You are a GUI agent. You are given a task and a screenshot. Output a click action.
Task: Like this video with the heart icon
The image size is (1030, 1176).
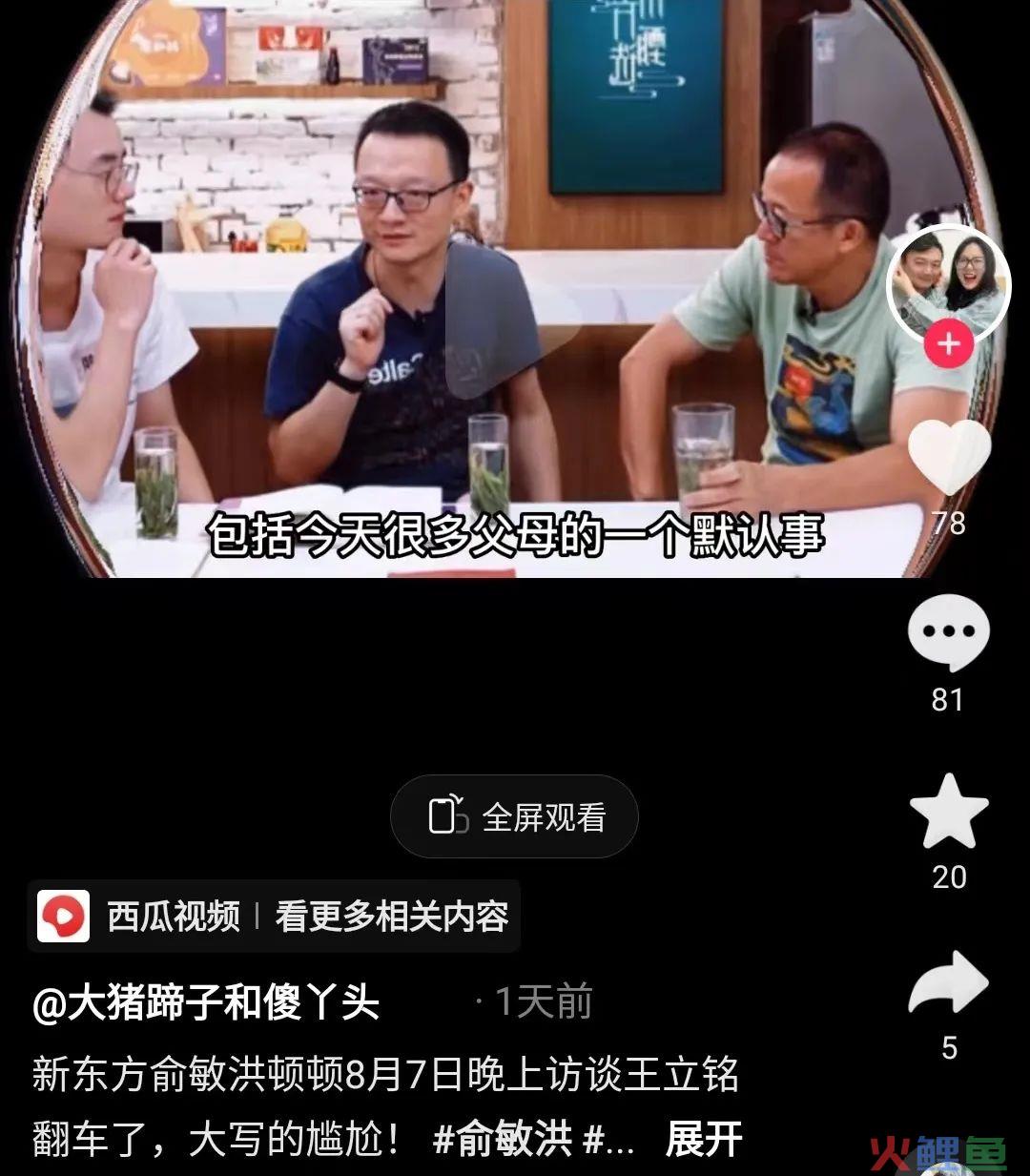(949, 456)
